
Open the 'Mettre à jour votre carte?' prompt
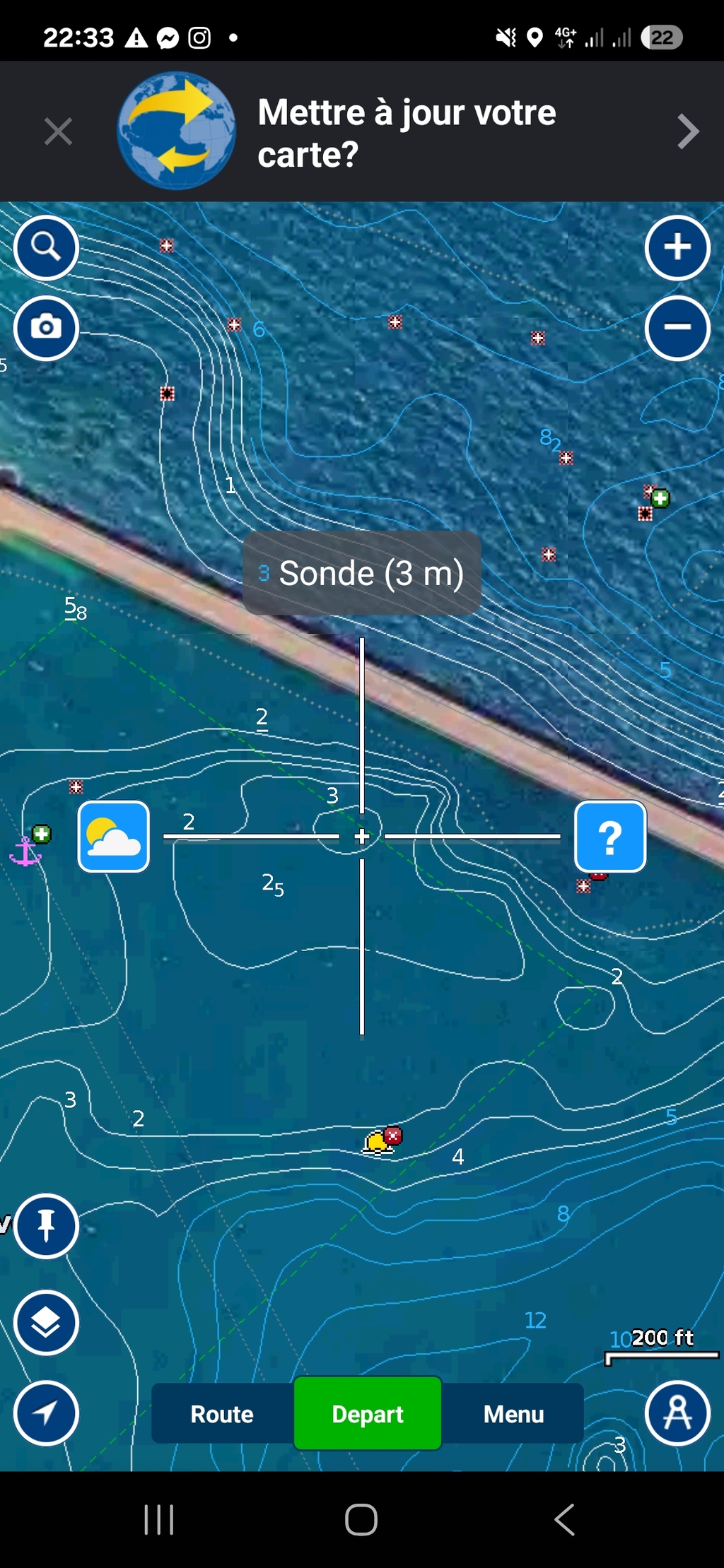click(x=407, y=133)
